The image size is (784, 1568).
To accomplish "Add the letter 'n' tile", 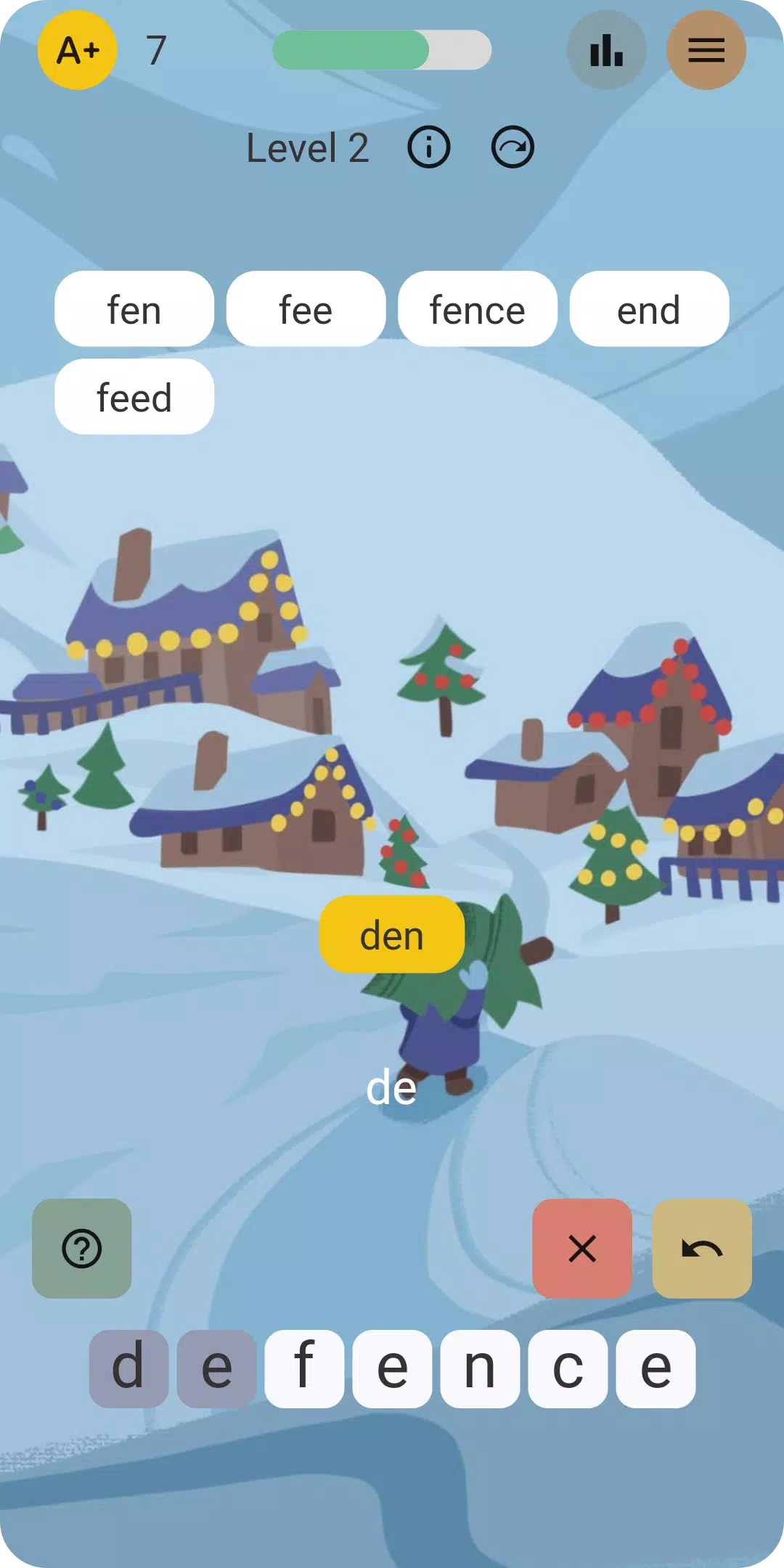I will 480,1368.
